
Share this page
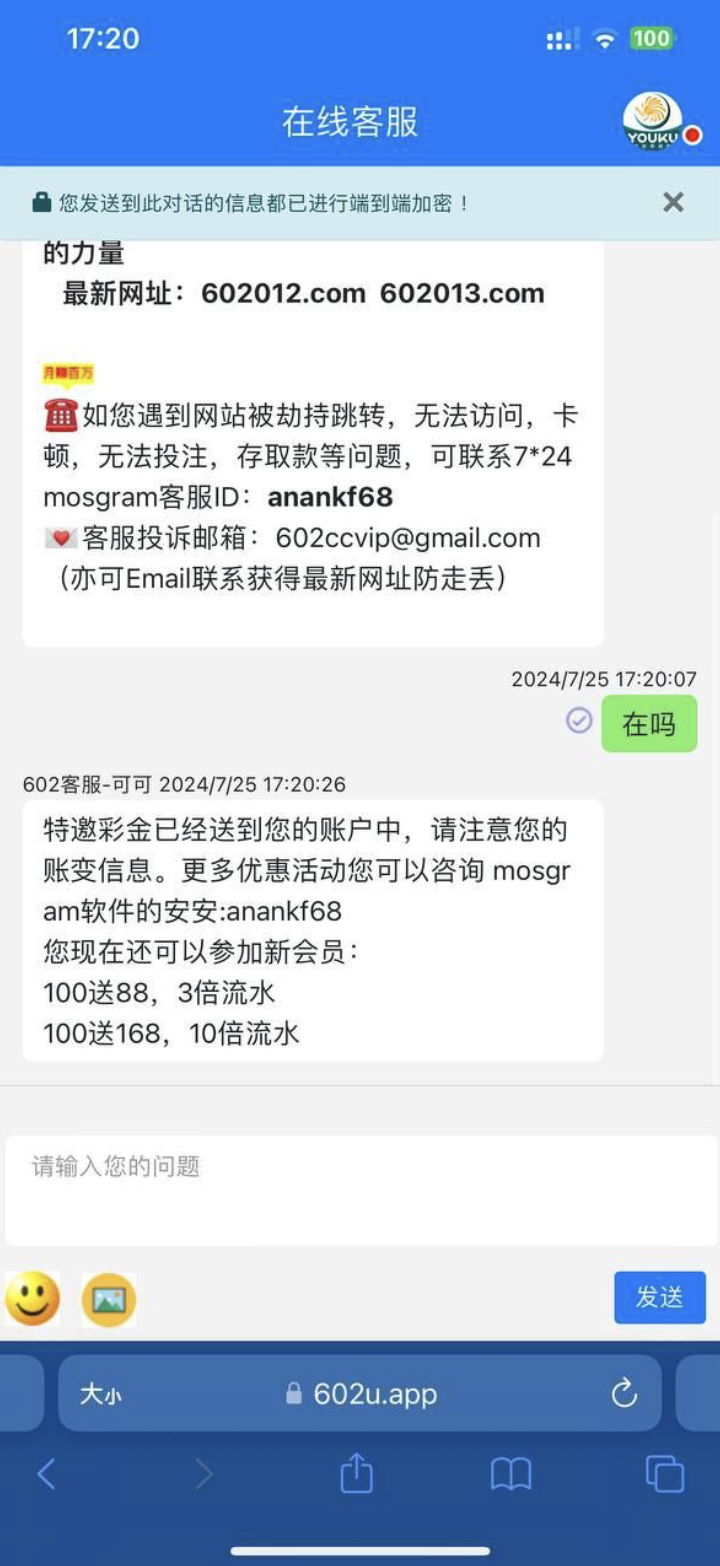click(x=356, y=1472)
